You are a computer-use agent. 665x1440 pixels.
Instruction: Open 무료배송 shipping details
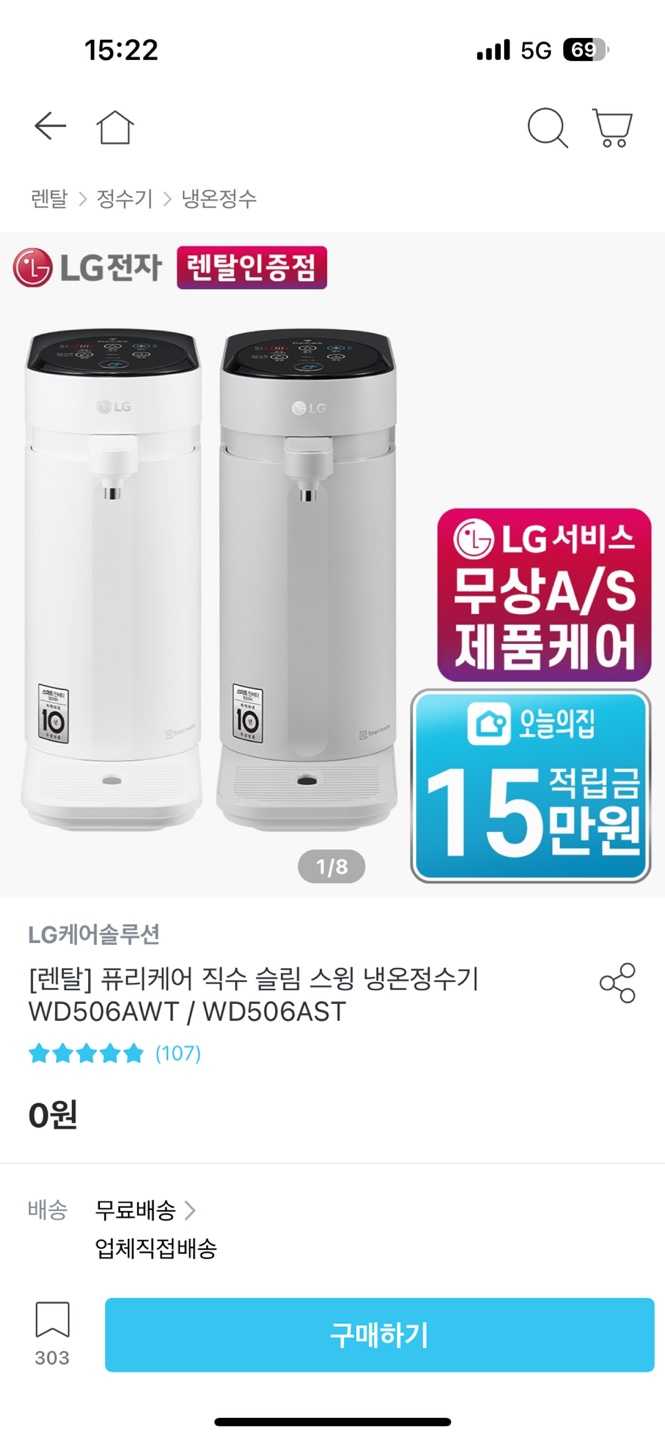(x=144, y=1210)
